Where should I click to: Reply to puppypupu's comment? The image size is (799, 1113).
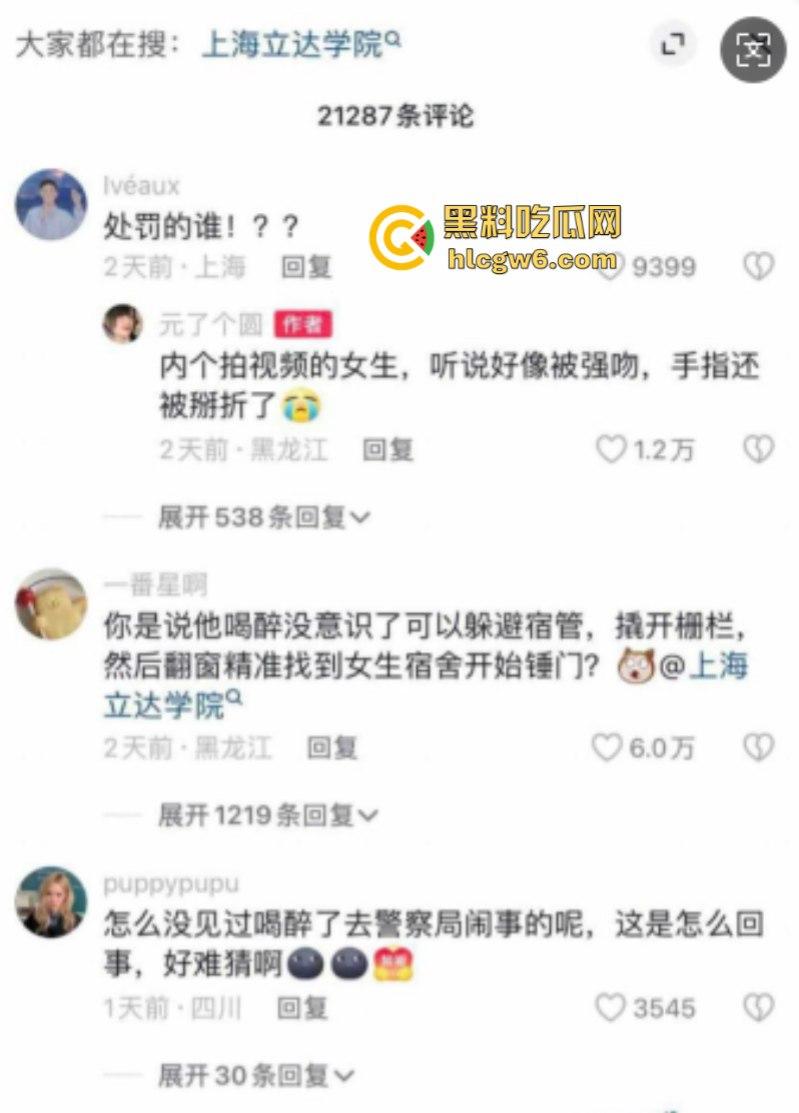click(301, 1007)
